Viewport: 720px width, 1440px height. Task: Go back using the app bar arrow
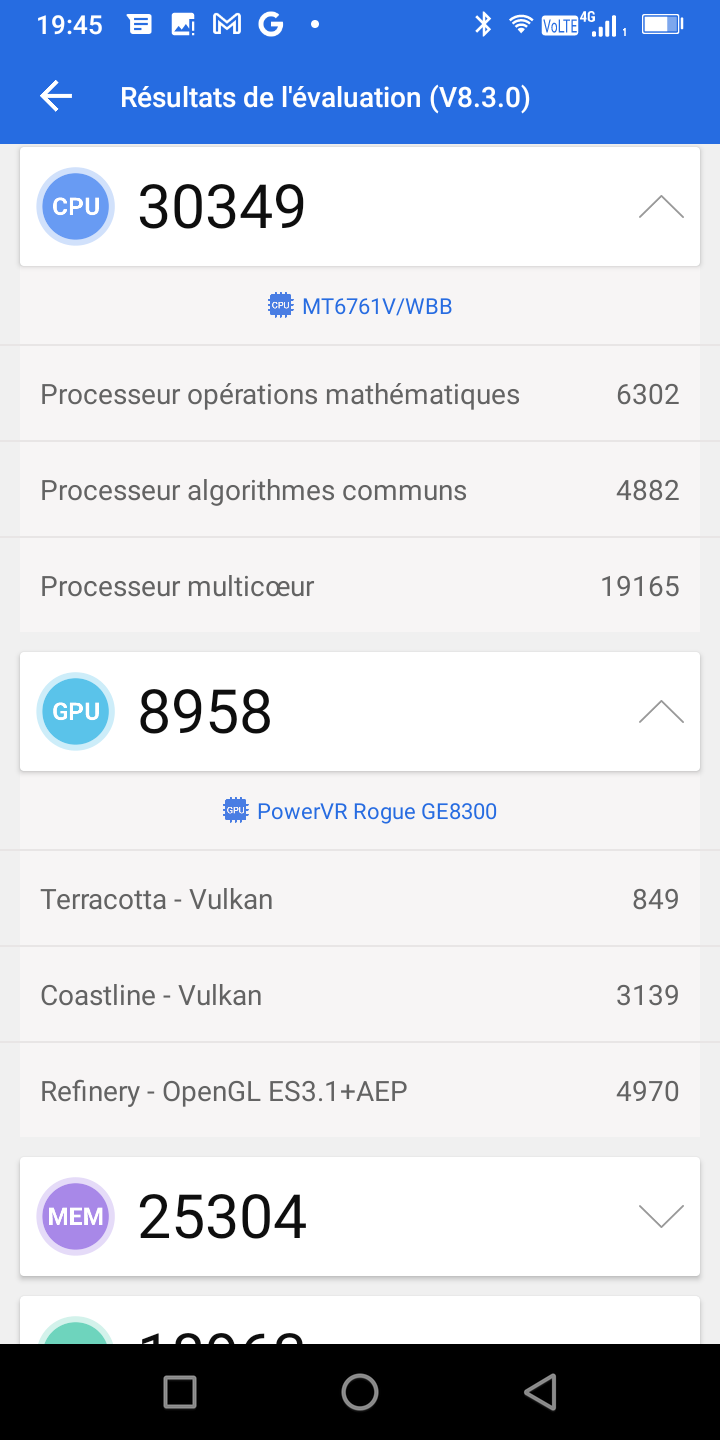(x=56, y=97)
